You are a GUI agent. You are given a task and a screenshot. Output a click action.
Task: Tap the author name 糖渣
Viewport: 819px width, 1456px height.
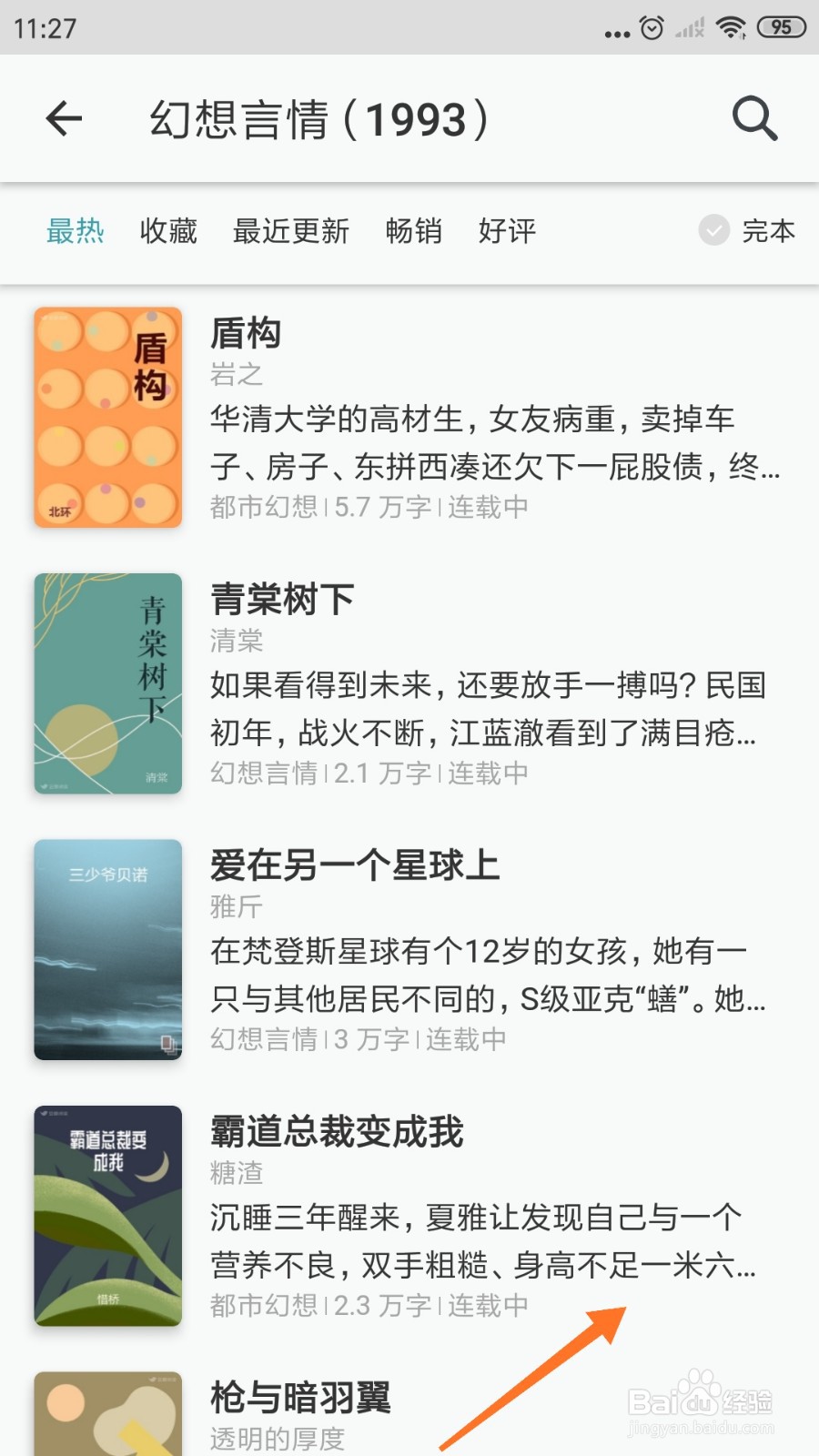coord(235,1174)
